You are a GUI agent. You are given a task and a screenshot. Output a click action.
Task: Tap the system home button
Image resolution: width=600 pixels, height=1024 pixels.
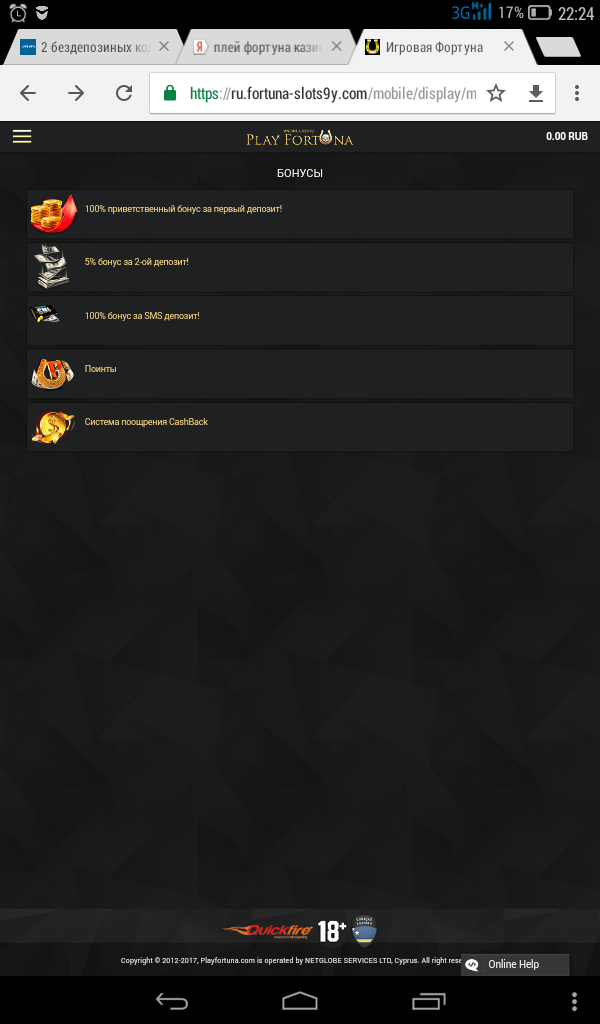300,999
